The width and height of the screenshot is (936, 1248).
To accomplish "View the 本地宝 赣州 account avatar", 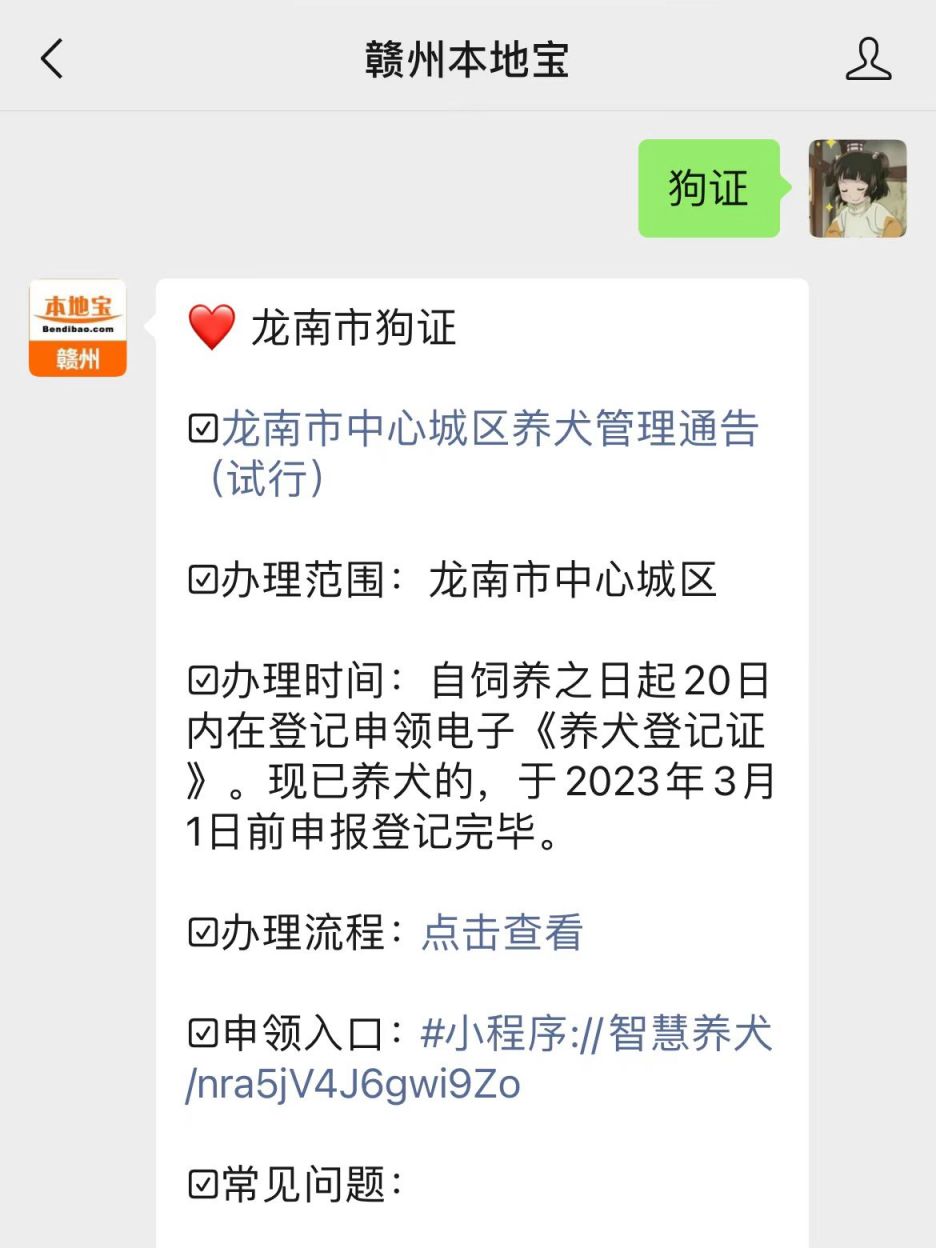I will 78,328.
